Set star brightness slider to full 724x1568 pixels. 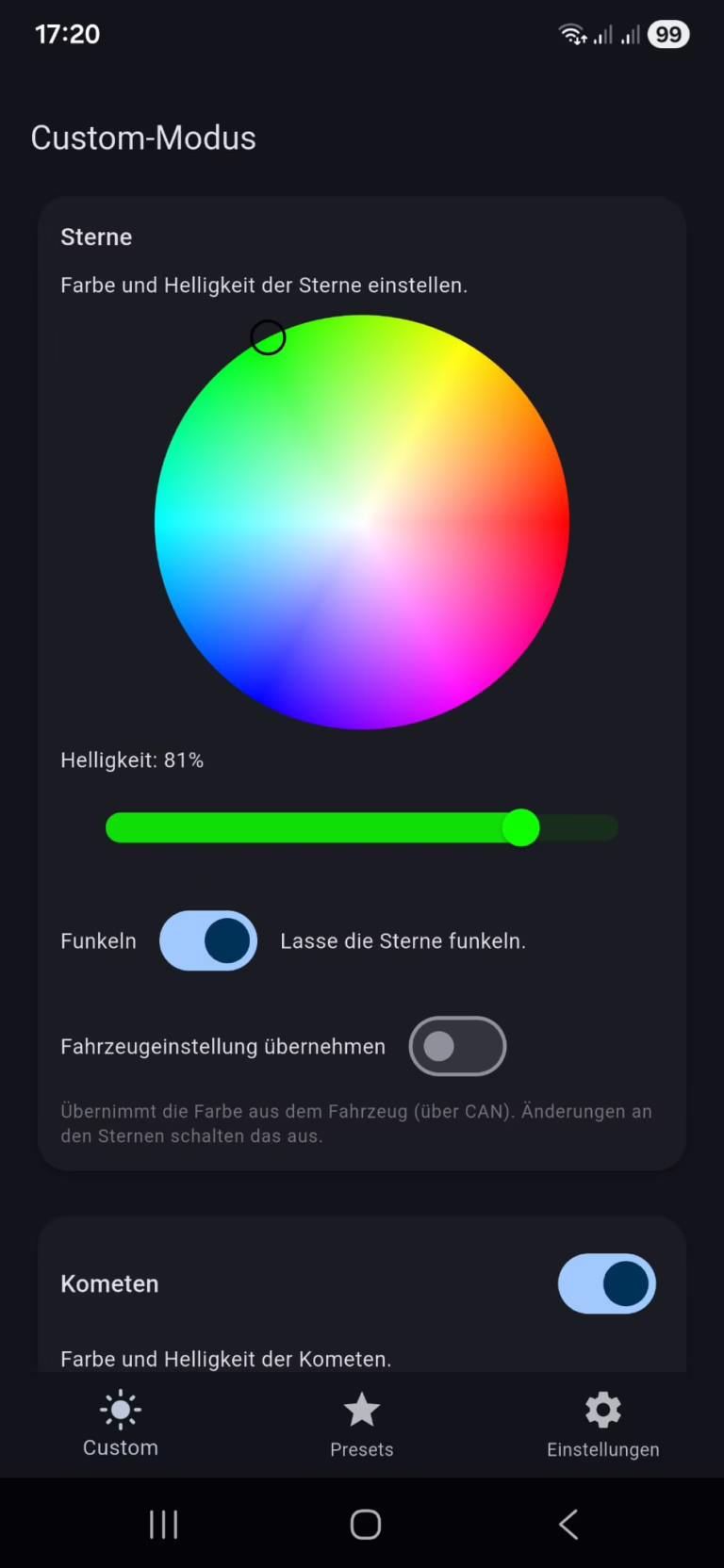(614, 828)
